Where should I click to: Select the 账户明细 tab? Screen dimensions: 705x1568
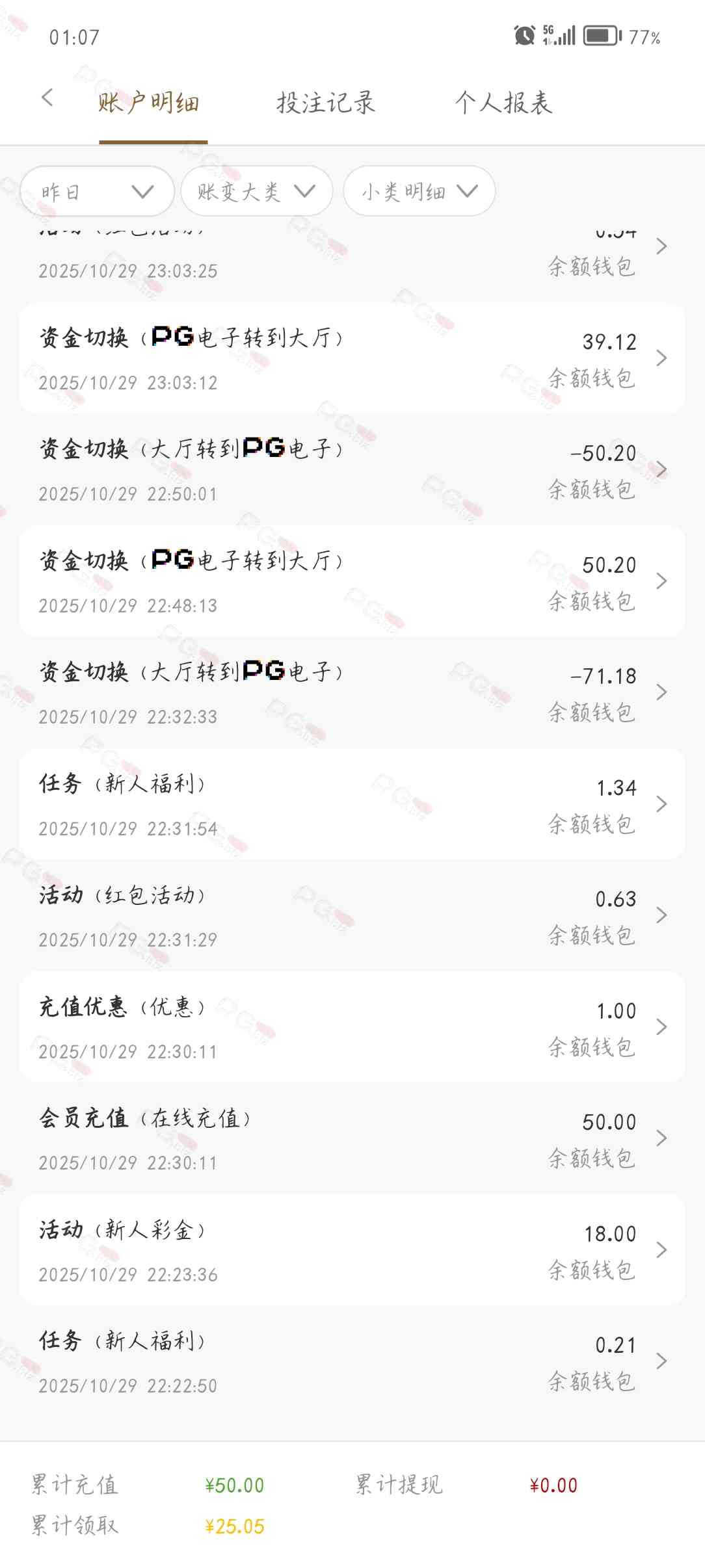(149, 103)
